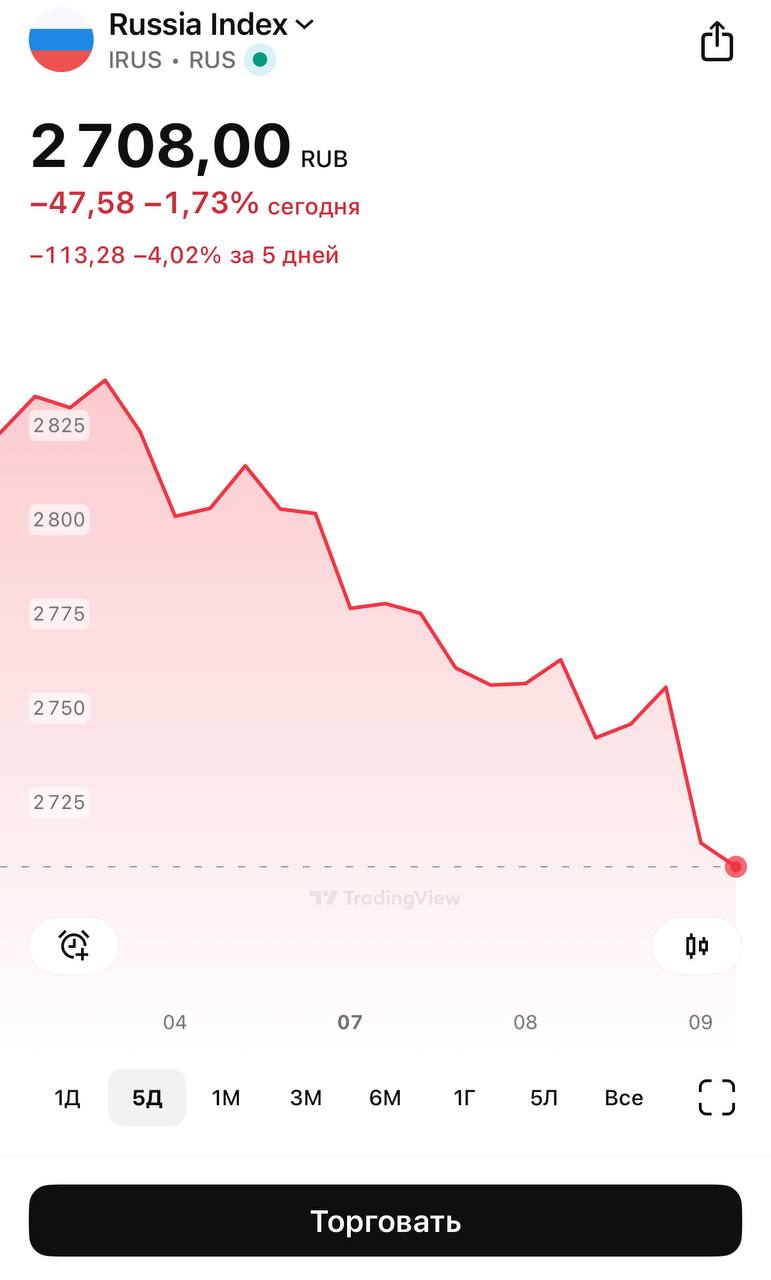This screenshot has width=771, height=1280.
Task: Add a price alert with the clock icon
Action: click(x=74, y=945)
